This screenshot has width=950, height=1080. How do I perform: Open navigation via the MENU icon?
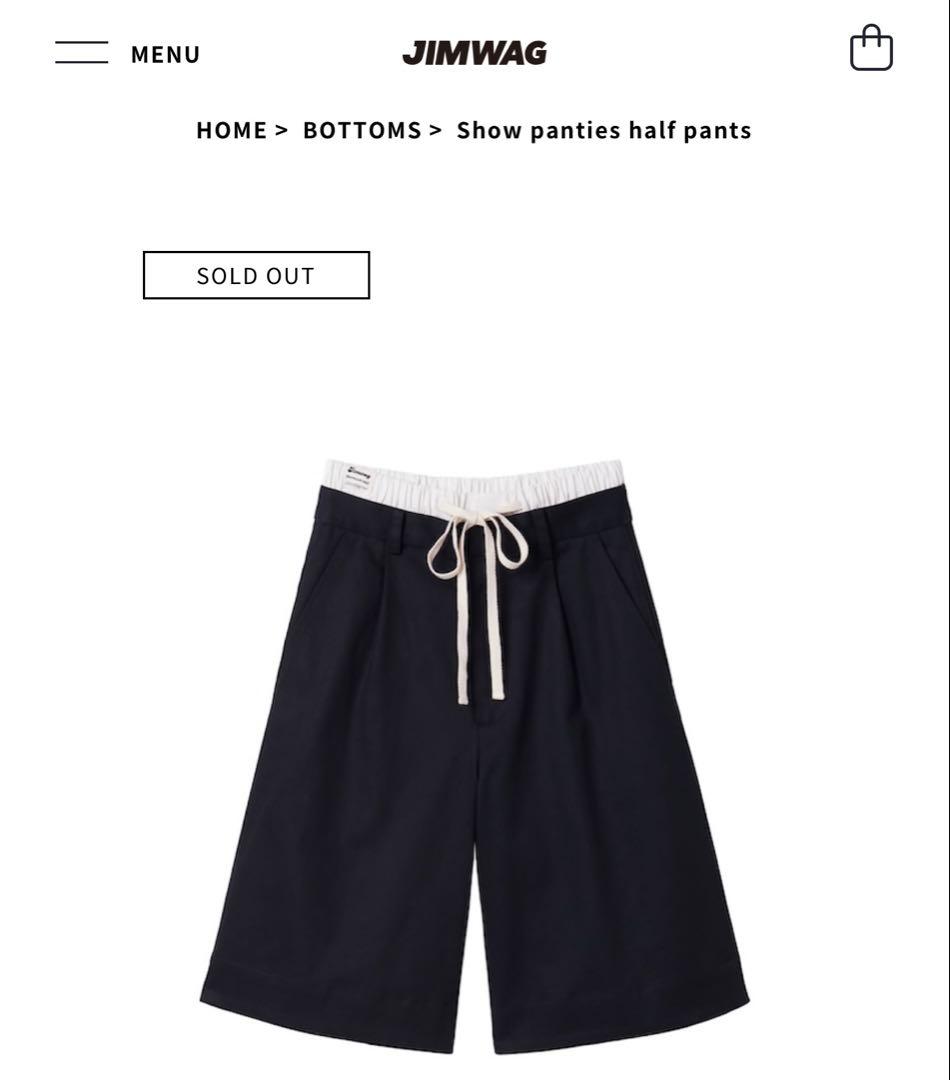click(x=81, y=50)
